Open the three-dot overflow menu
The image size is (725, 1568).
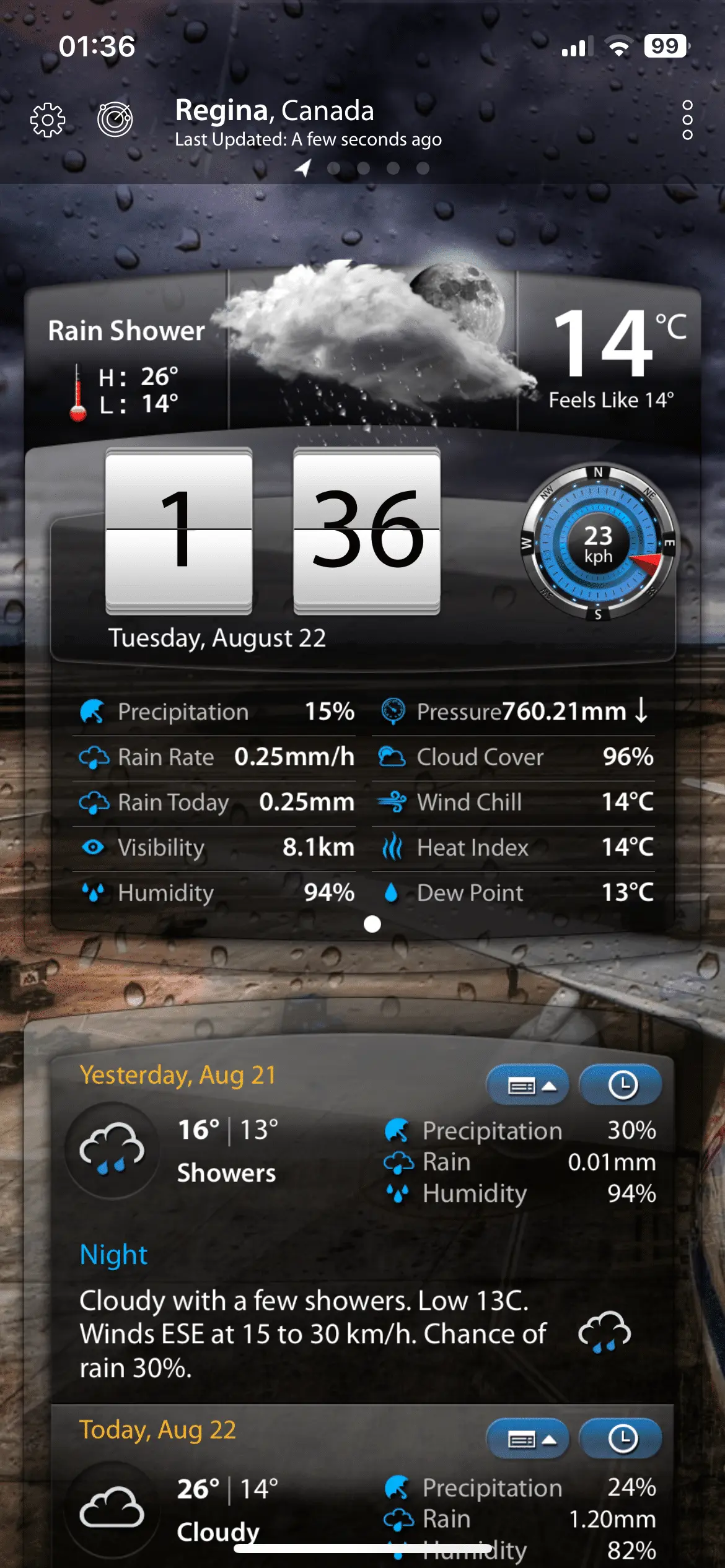tap(687, 120)
